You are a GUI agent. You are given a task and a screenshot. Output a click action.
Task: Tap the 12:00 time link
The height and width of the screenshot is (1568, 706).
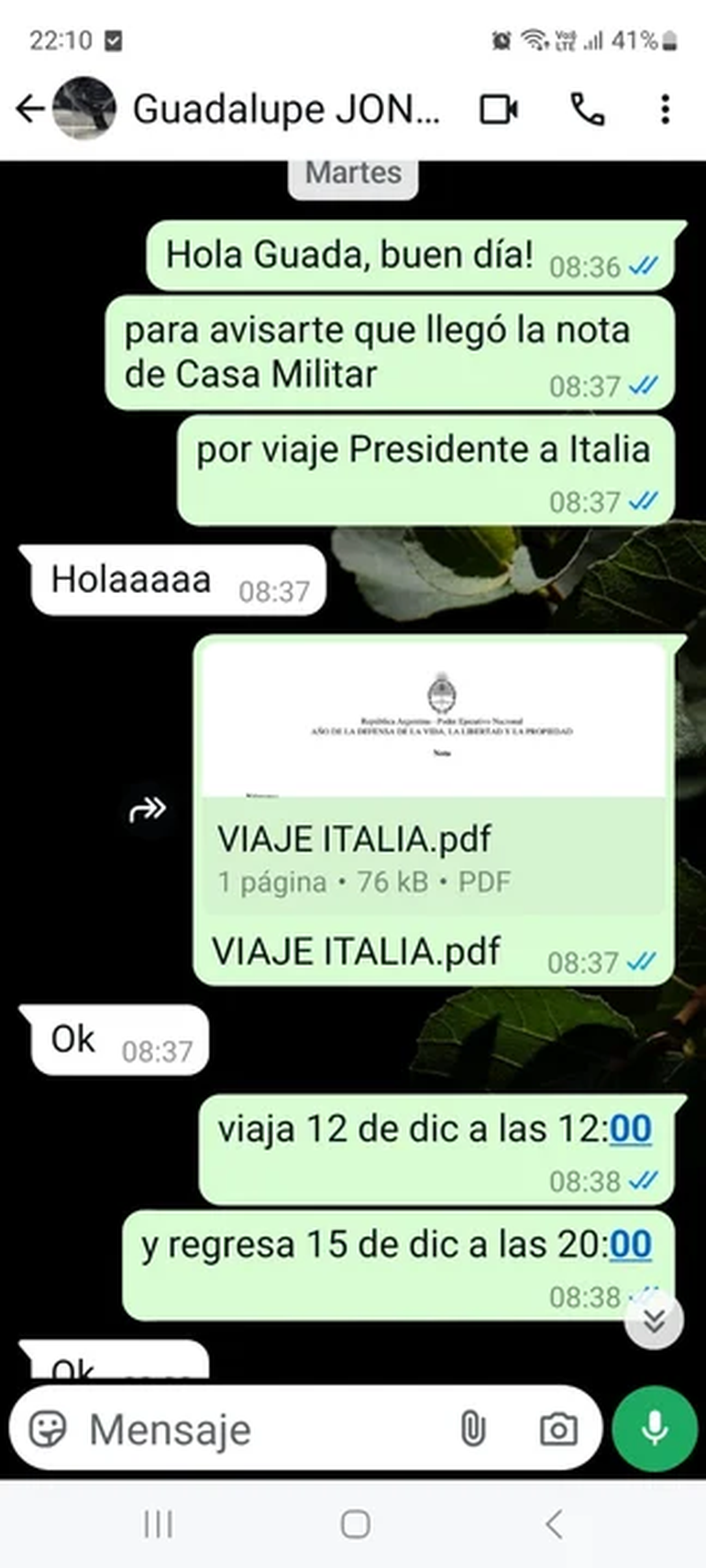(630, 1129)
